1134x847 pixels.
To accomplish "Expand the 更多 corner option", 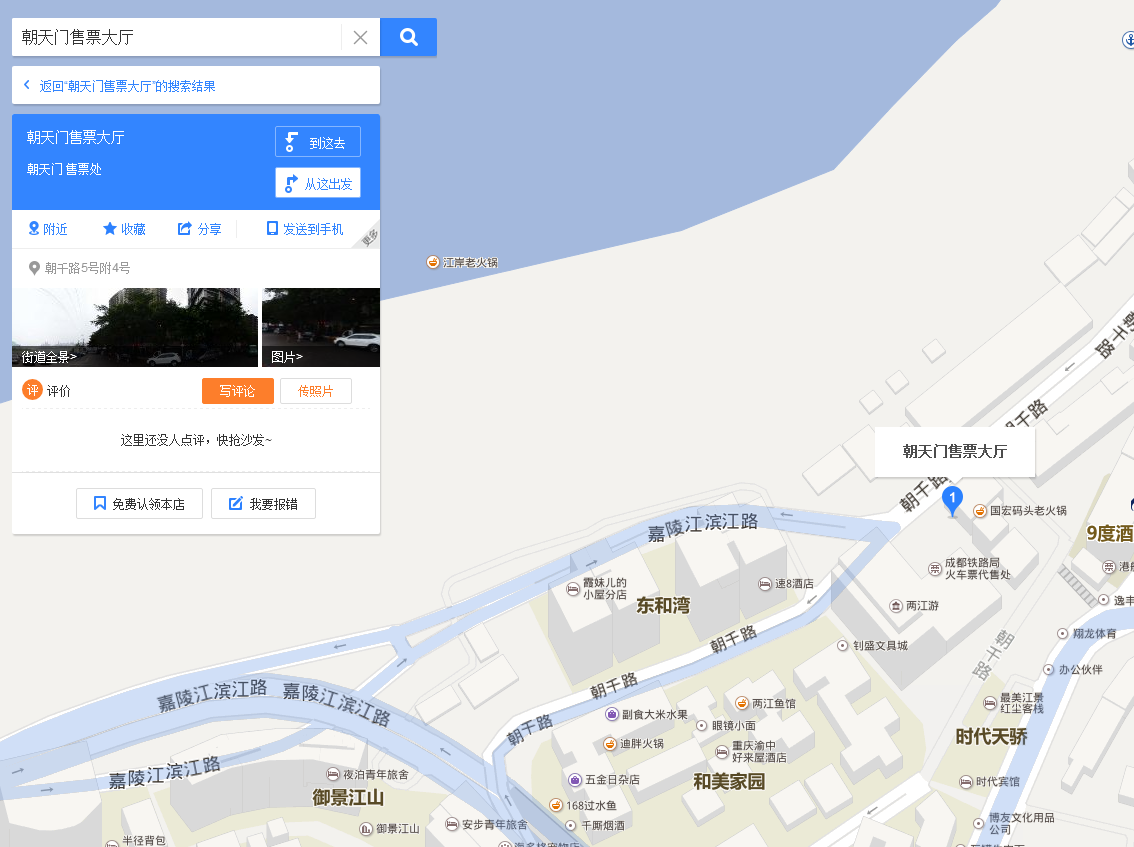I will click(x=369, y=238).
